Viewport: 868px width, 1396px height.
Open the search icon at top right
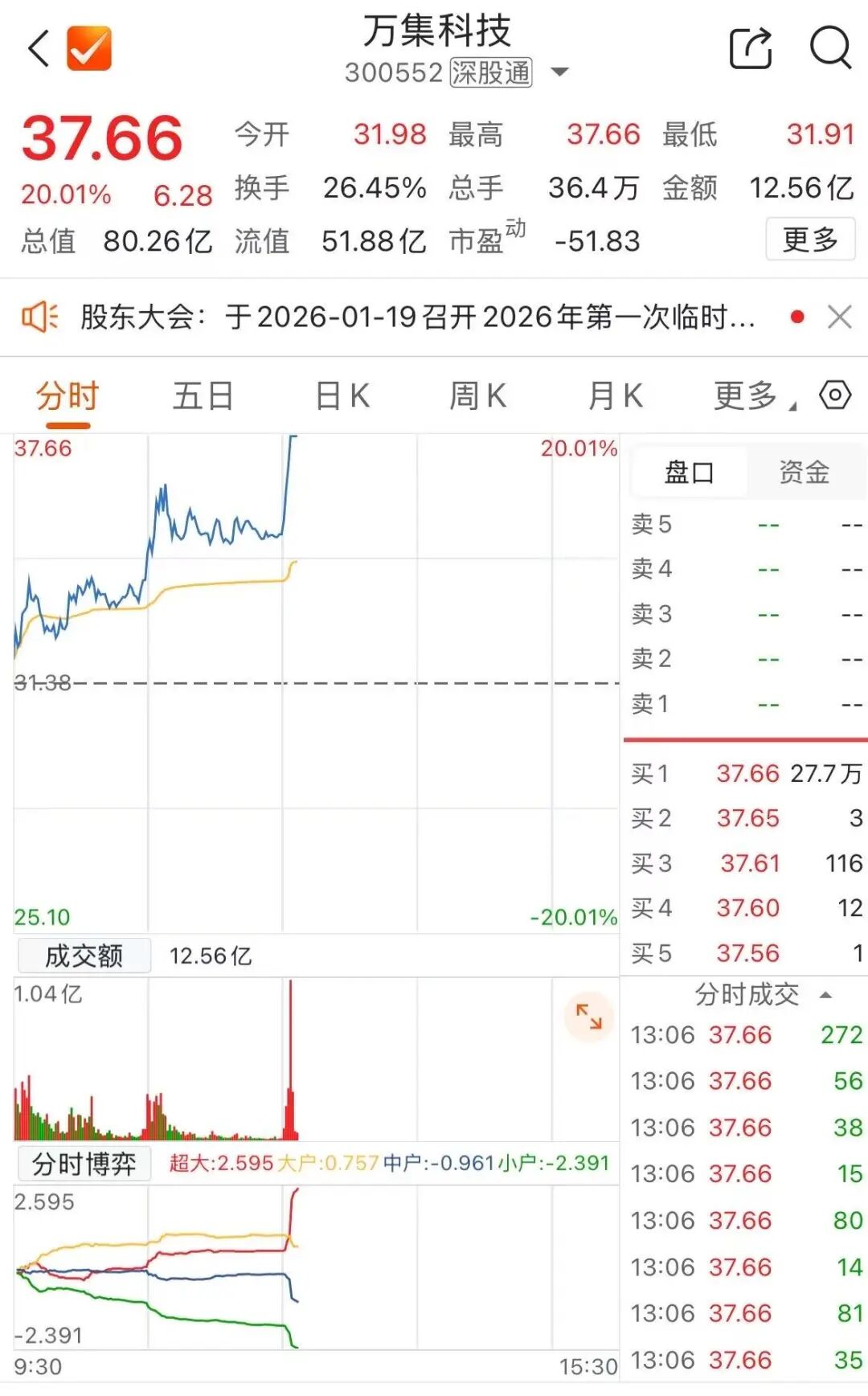coord(829,48)
